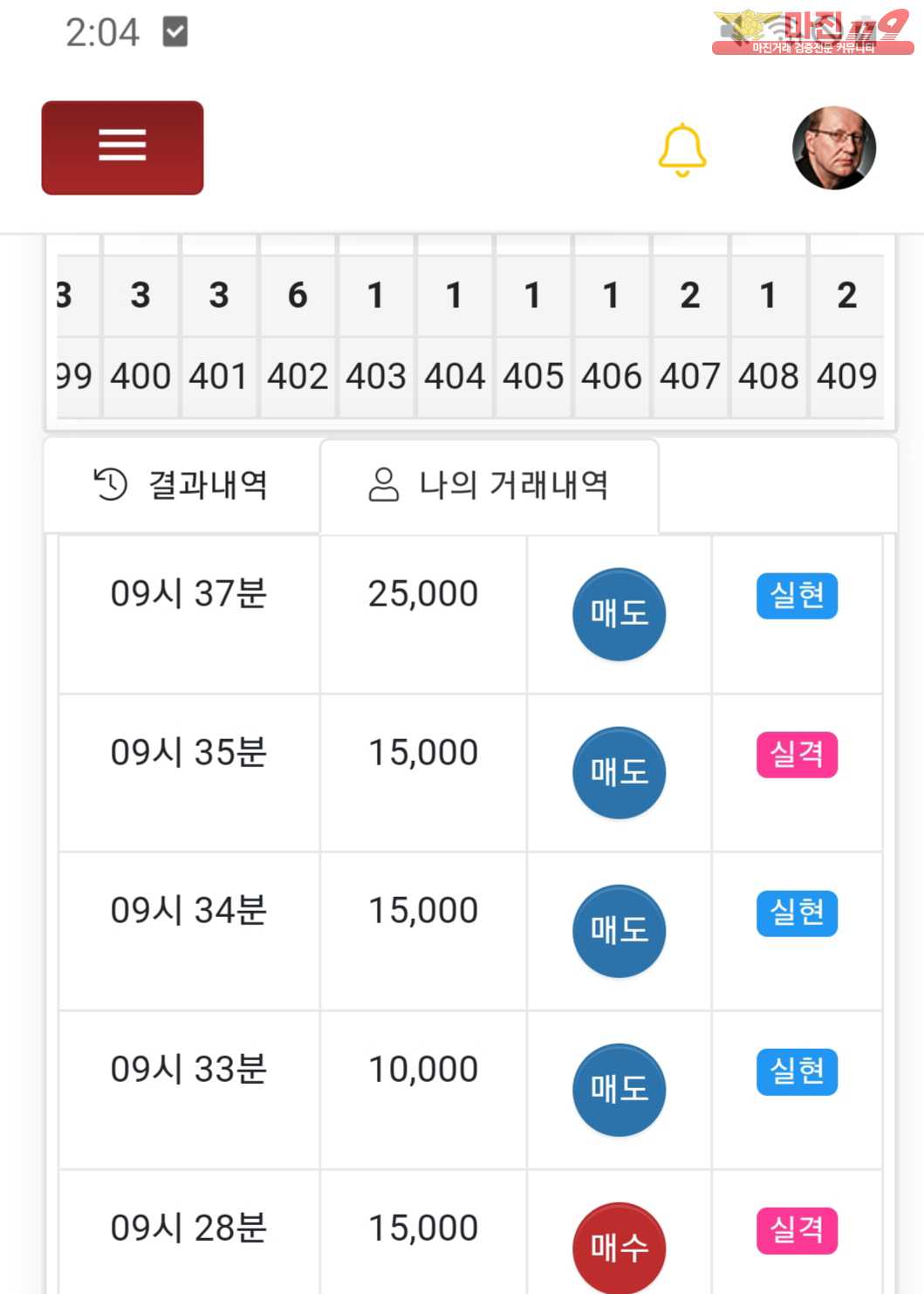This screenshot has width=924, height=1294.
Task: Open the profile avatar
Action: click(833, 148)
